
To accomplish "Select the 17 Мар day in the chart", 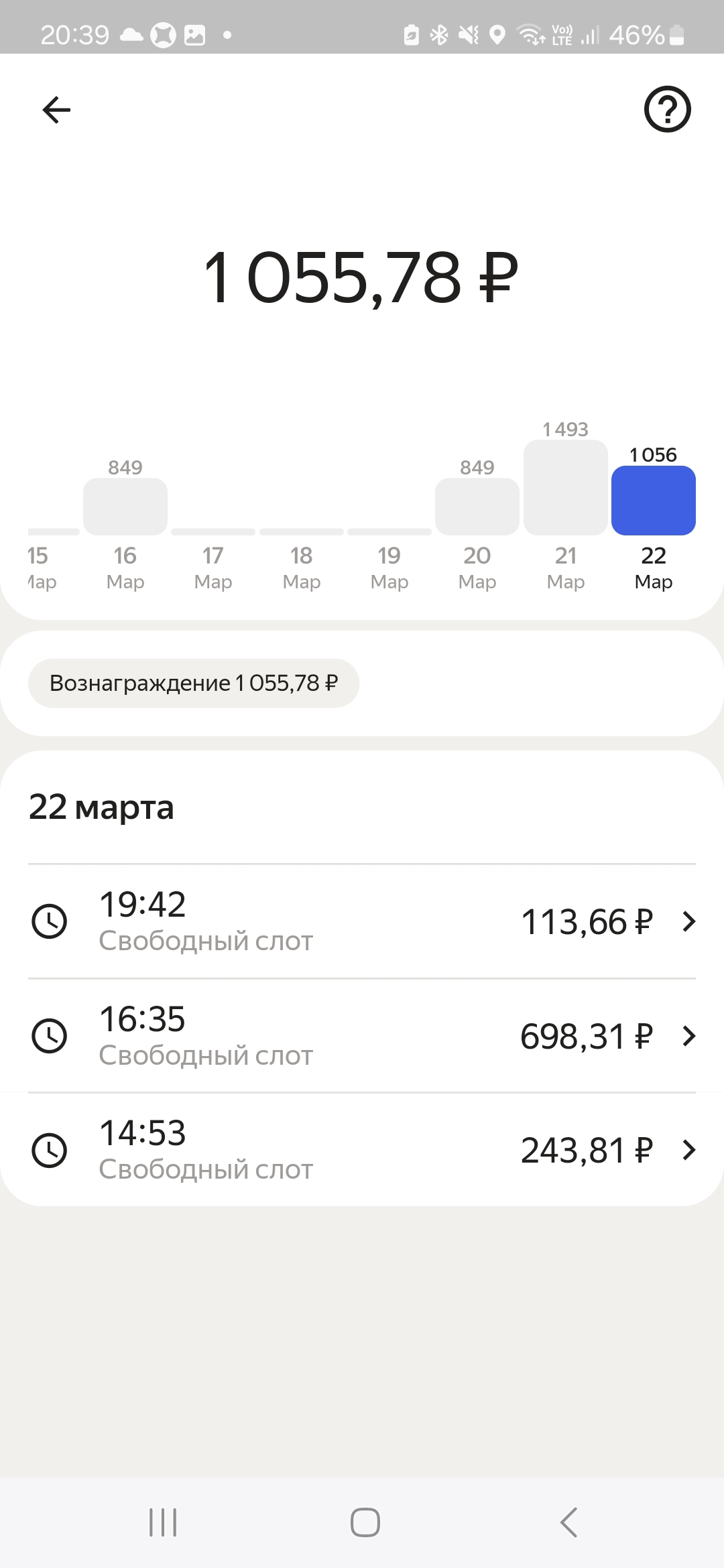I will [x=213, y=532].
